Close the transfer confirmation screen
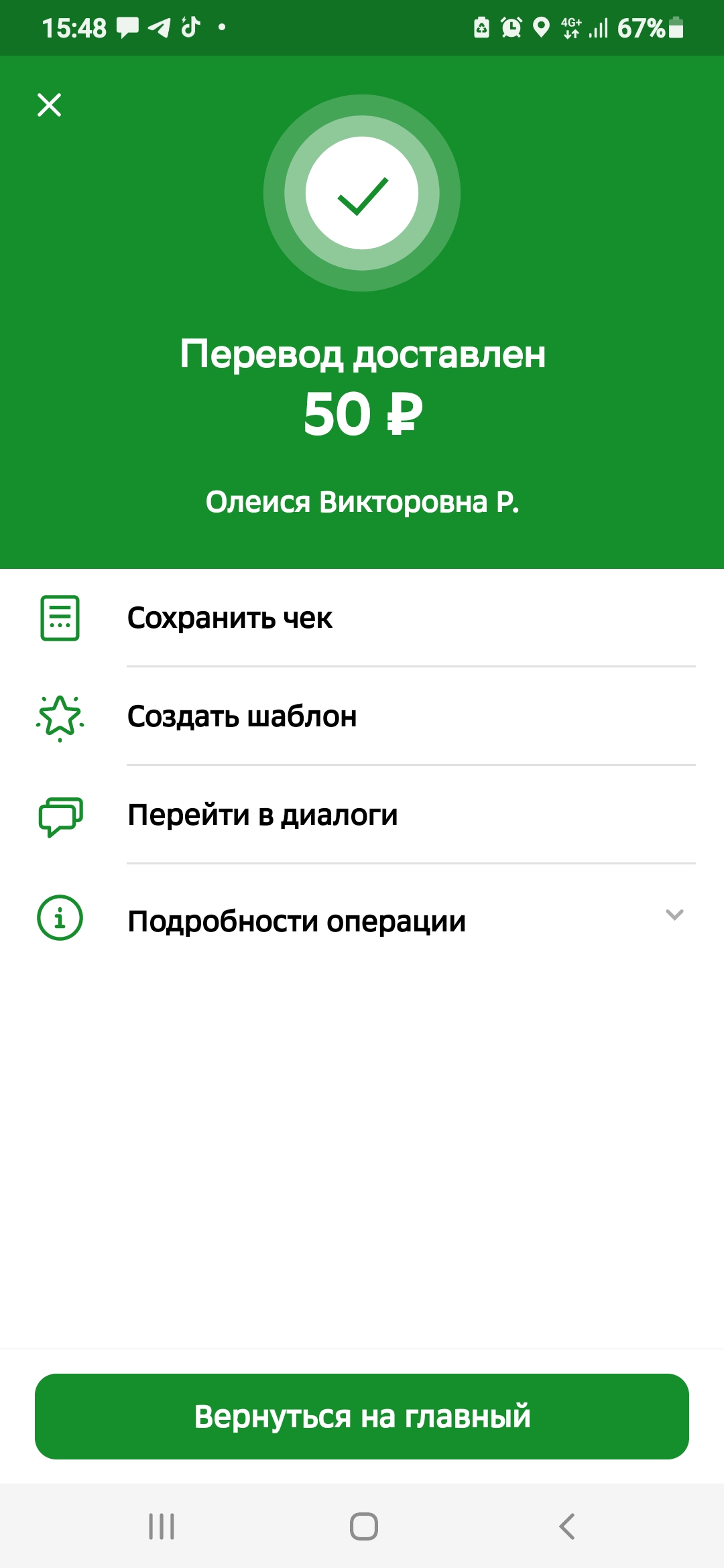This screenshot has width=724, height=1568. pyautogui.click(x=49, y=105)
